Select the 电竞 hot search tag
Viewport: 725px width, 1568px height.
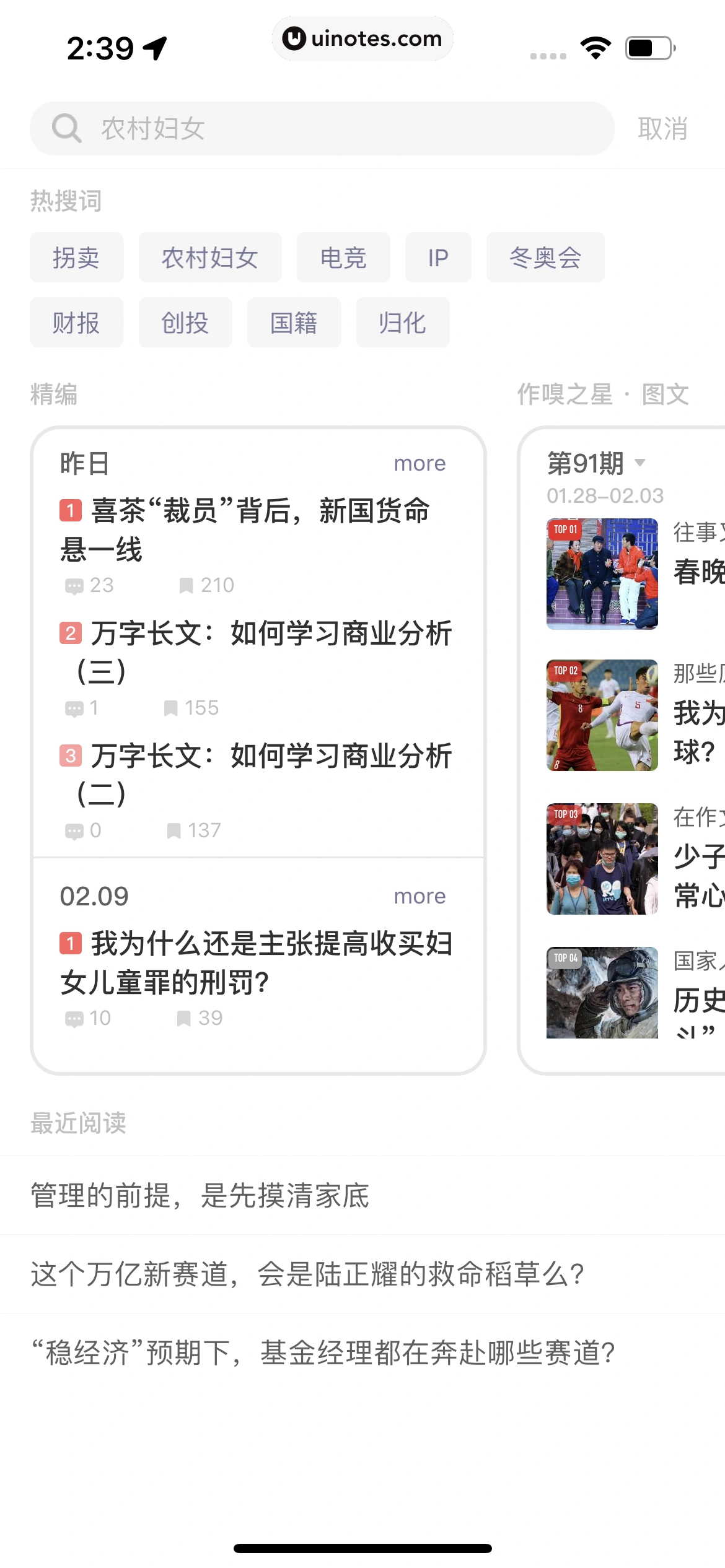click(343, 258)
